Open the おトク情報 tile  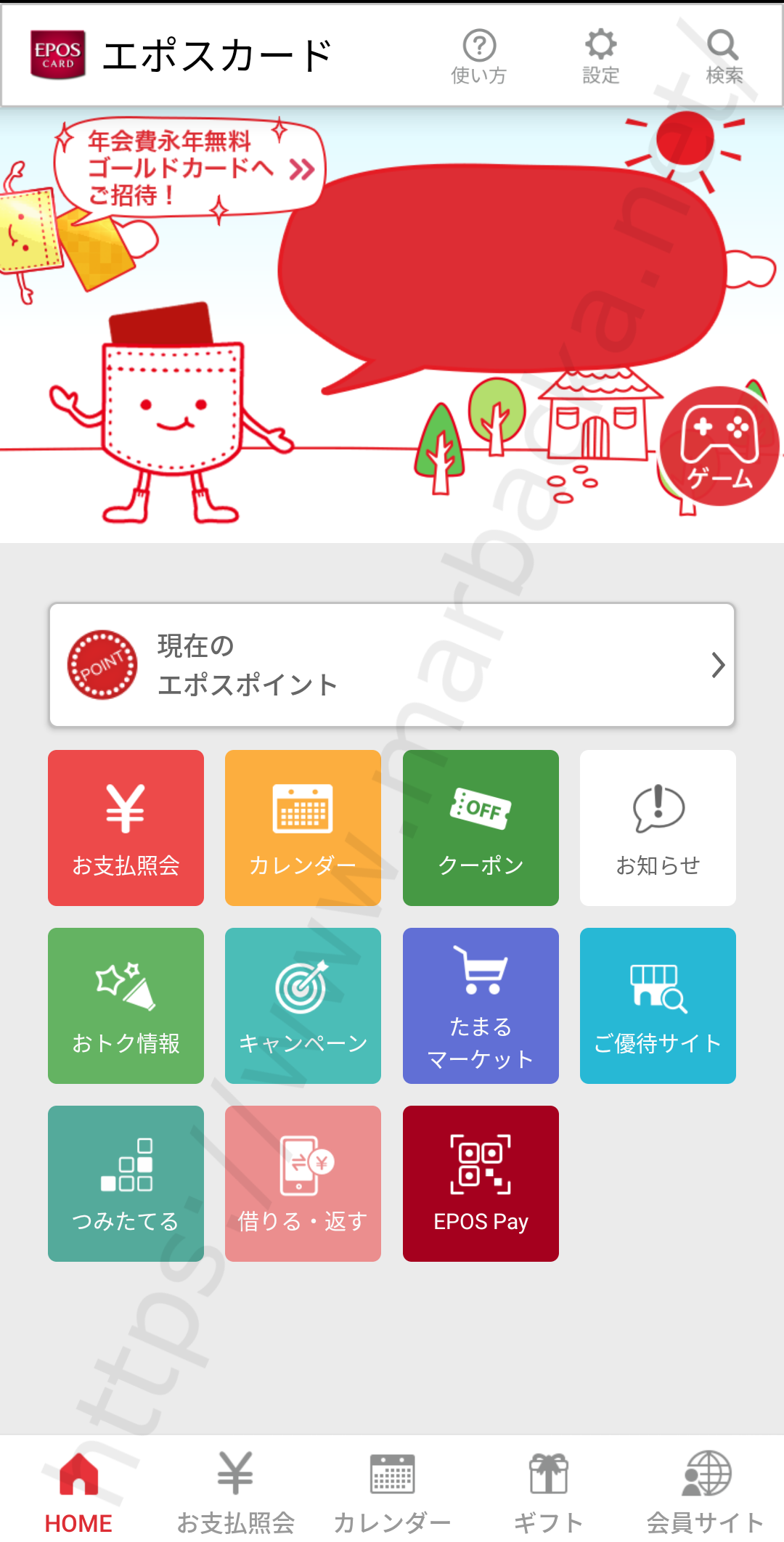tap(126, 1005)
